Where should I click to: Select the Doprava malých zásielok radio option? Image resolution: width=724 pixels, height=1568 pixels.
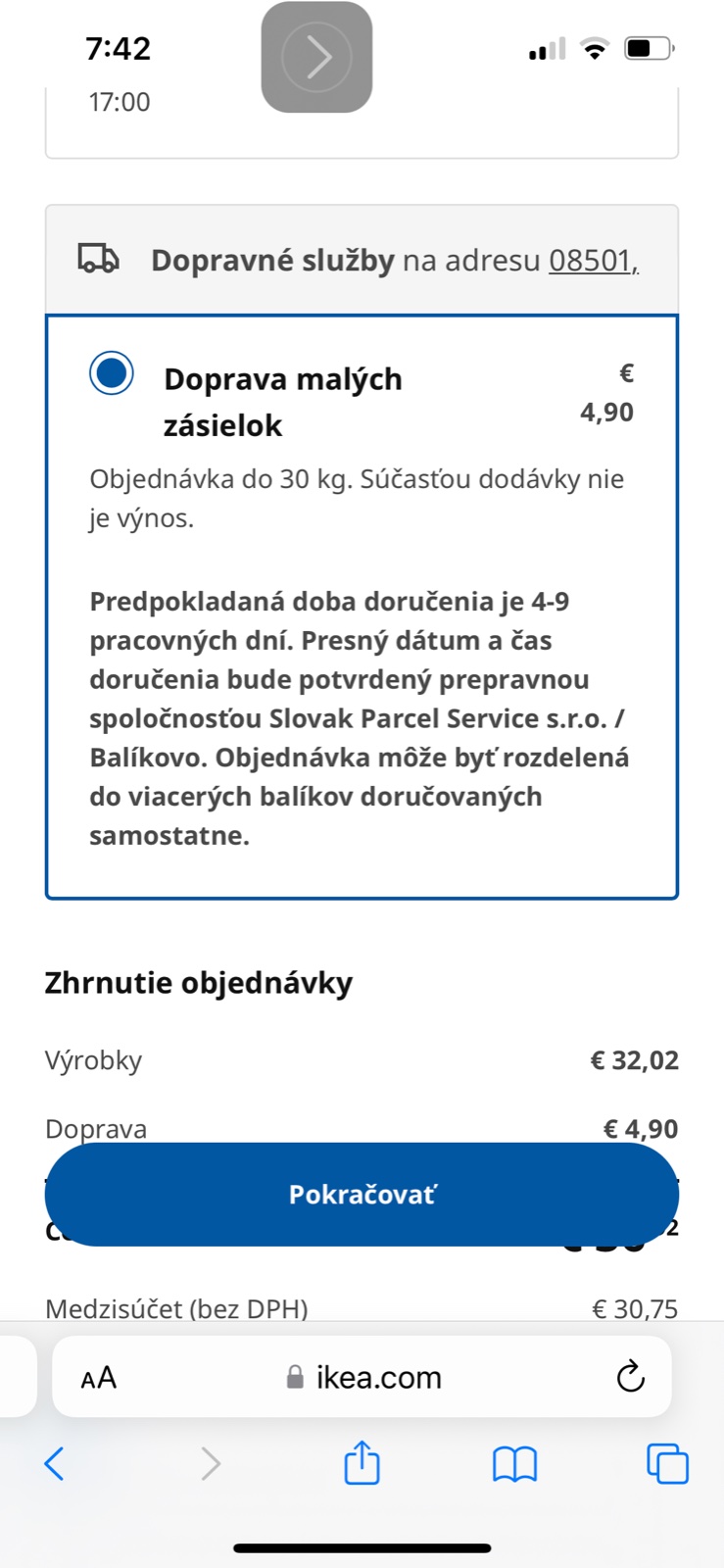pos(112,373)
